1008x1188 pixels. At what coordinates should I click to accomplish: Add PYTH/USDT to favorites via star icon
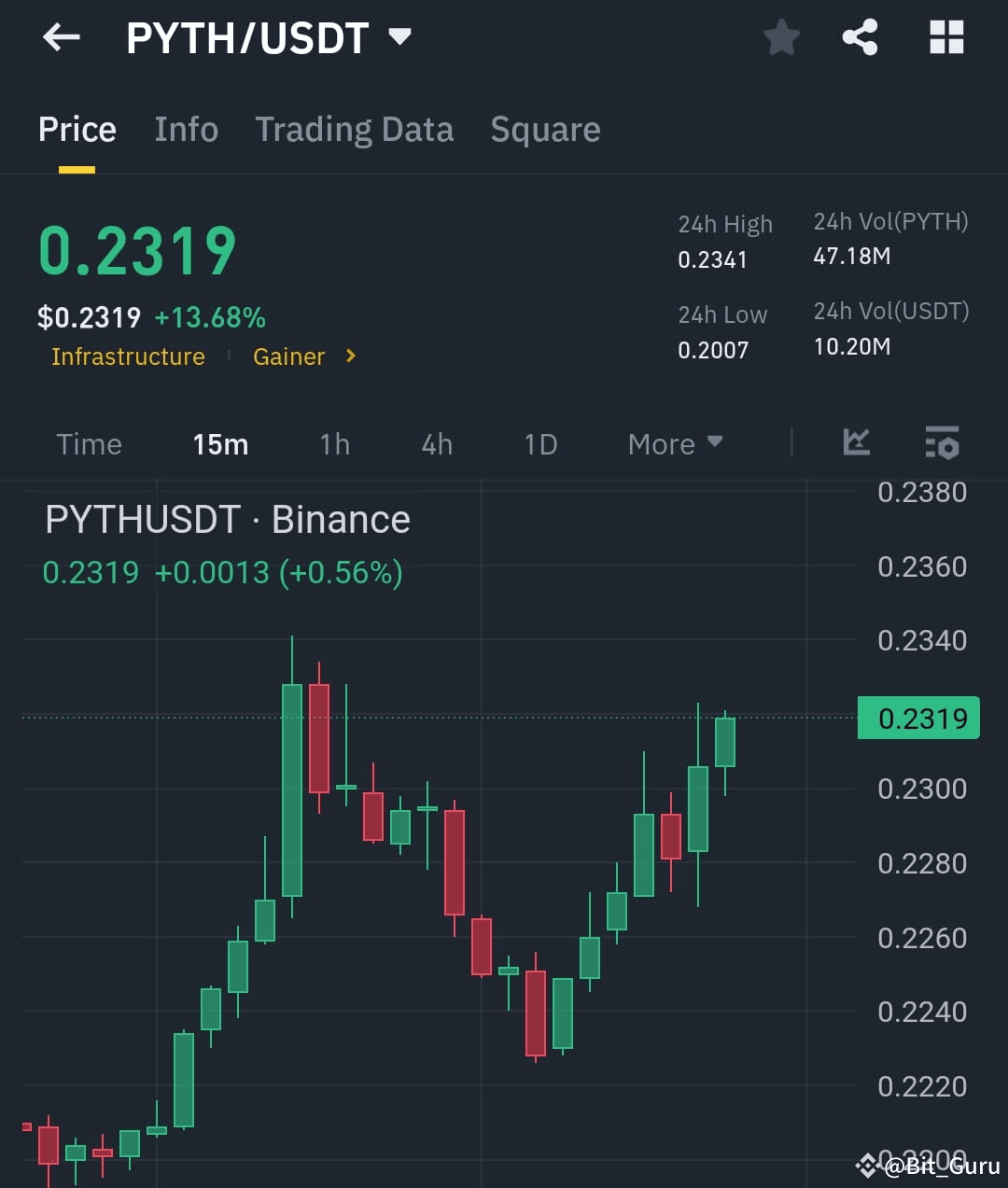click(782, 37)
